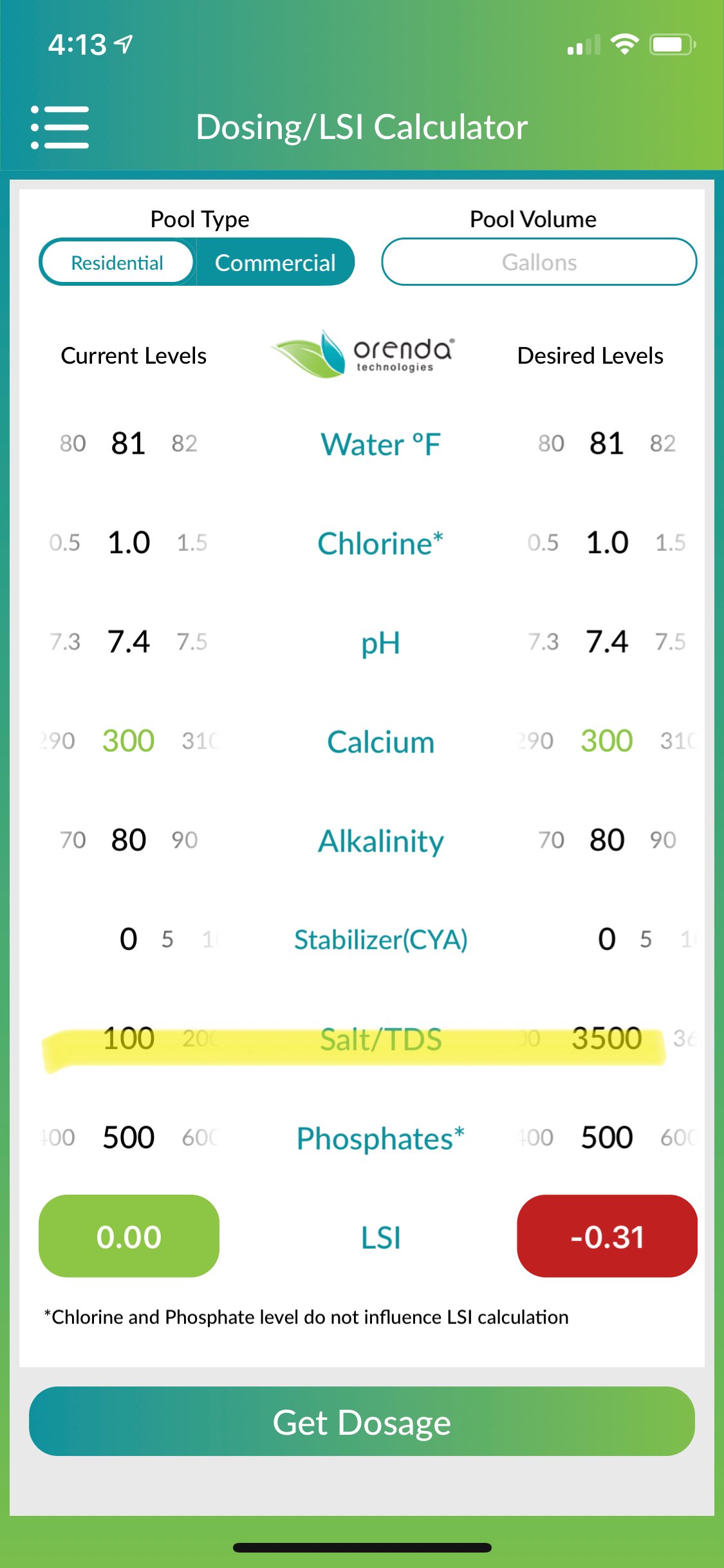
Task: Set desired water temperature to 80
Action: pyautogui.click(x=552, y=443)
